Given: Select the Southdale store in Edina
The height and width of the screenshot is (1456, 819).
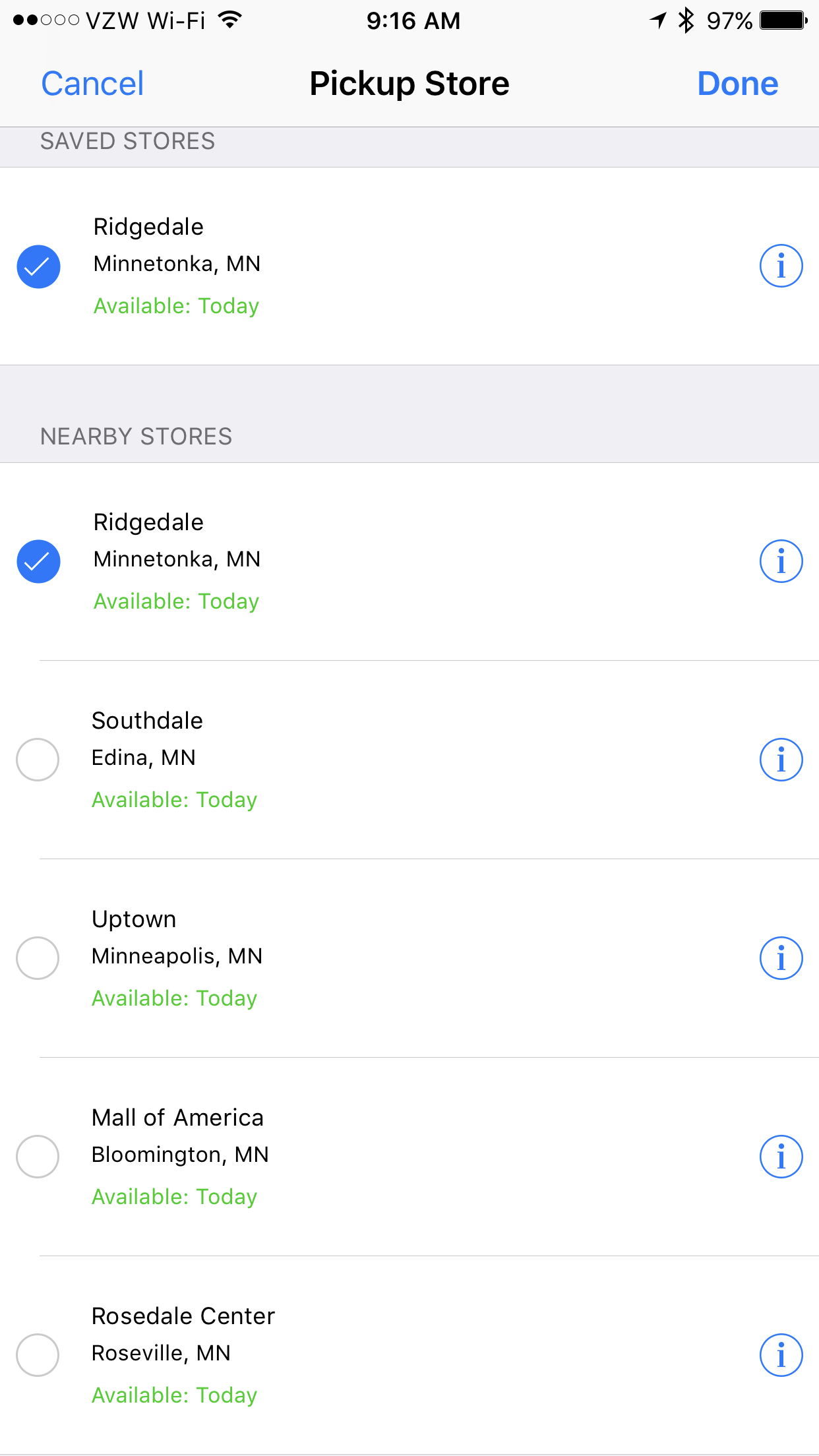Looking at the screenshot, I should pos(409,760).
